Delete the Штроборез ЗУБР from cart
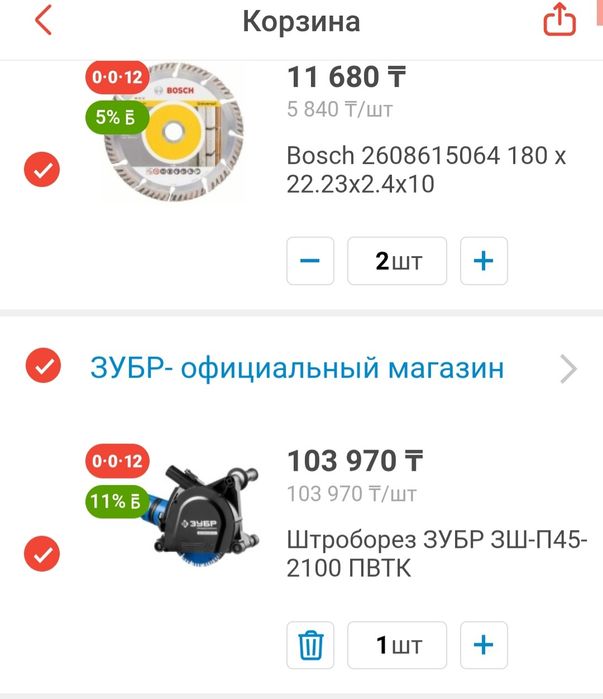Screen dimensions: 603x699 pyautogui.click(x=310, y=645)
